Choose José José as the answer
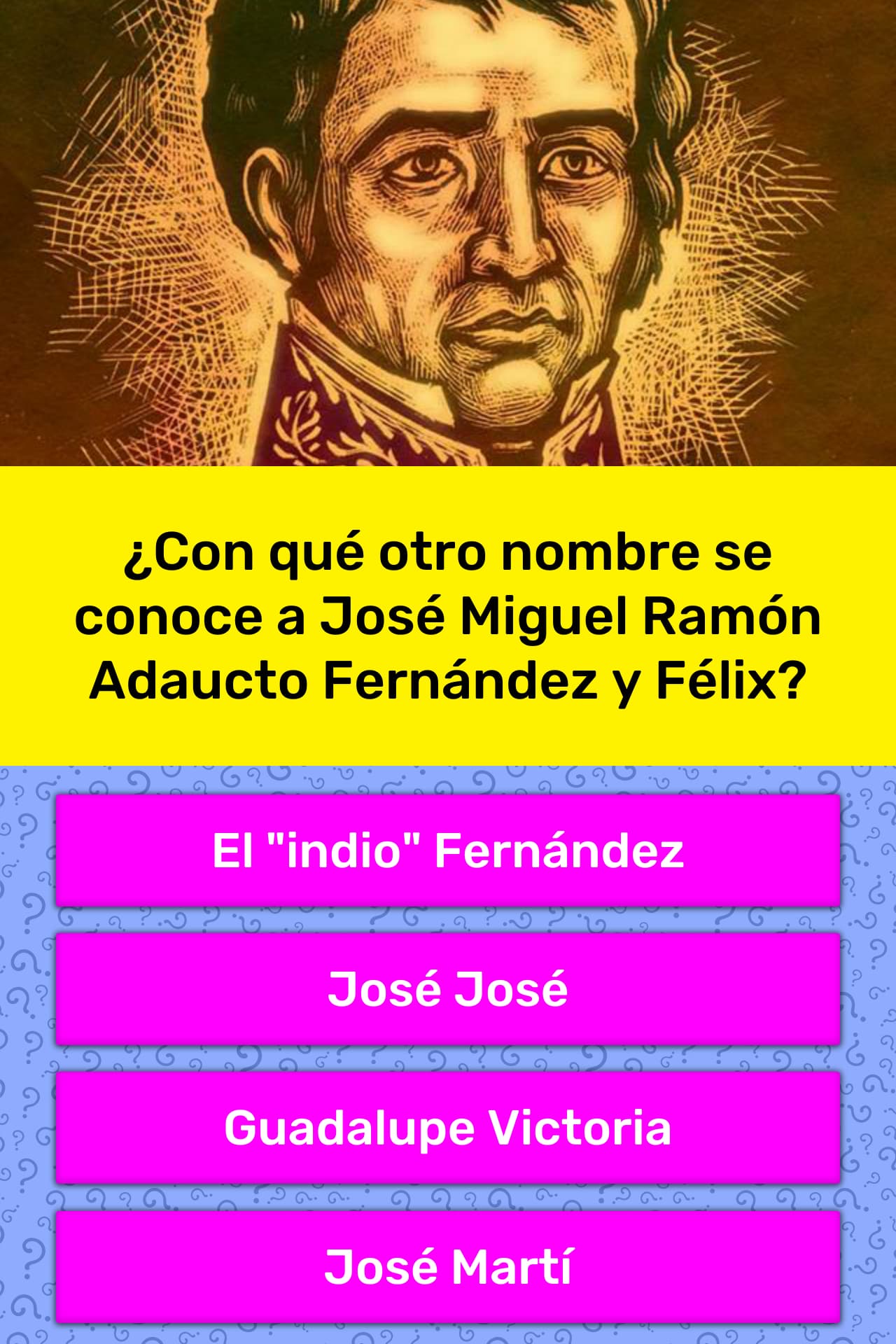The height and width of the screenshot is (1344, 896). pos(448,989)
